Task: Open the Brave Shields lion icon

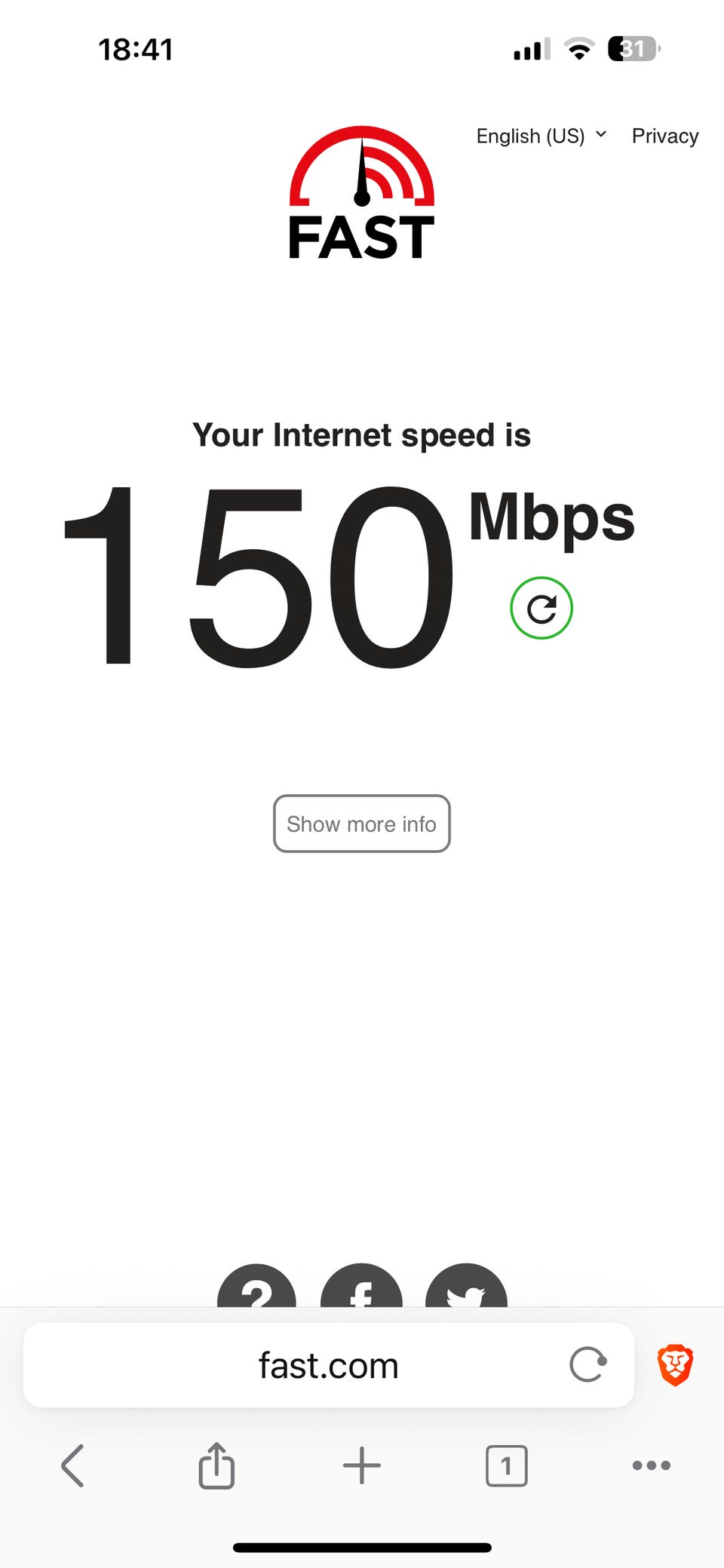Action: [x=675, y=1364]
